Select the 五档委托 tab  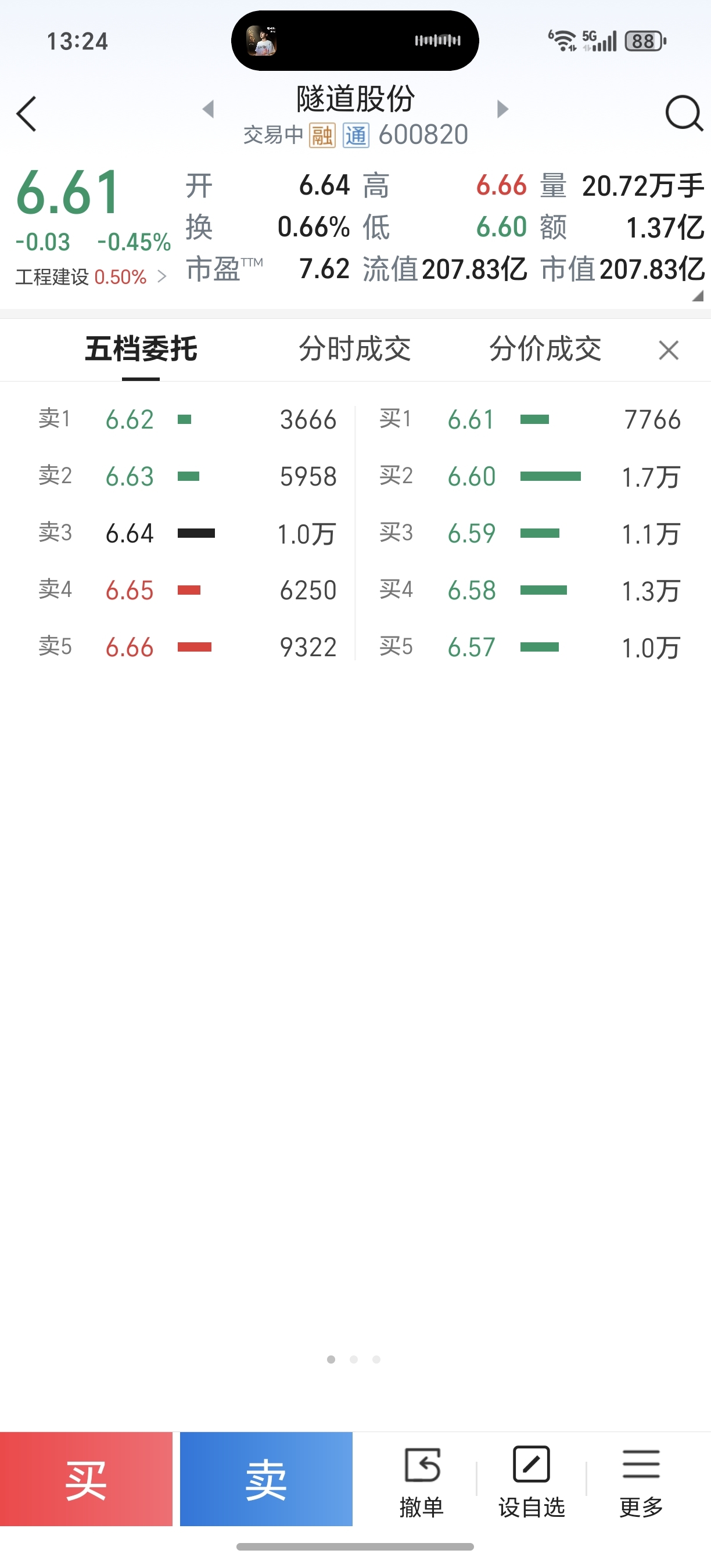(141, 350)
